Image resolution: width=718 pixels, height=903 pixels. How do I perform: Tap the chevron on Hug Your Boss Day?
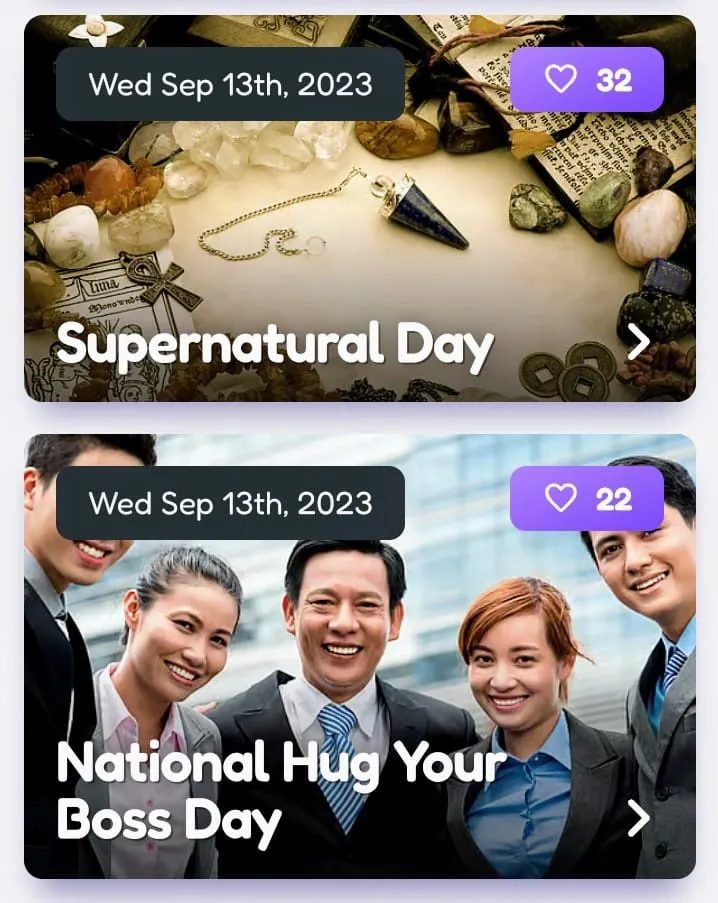click(x=638, y=819)
